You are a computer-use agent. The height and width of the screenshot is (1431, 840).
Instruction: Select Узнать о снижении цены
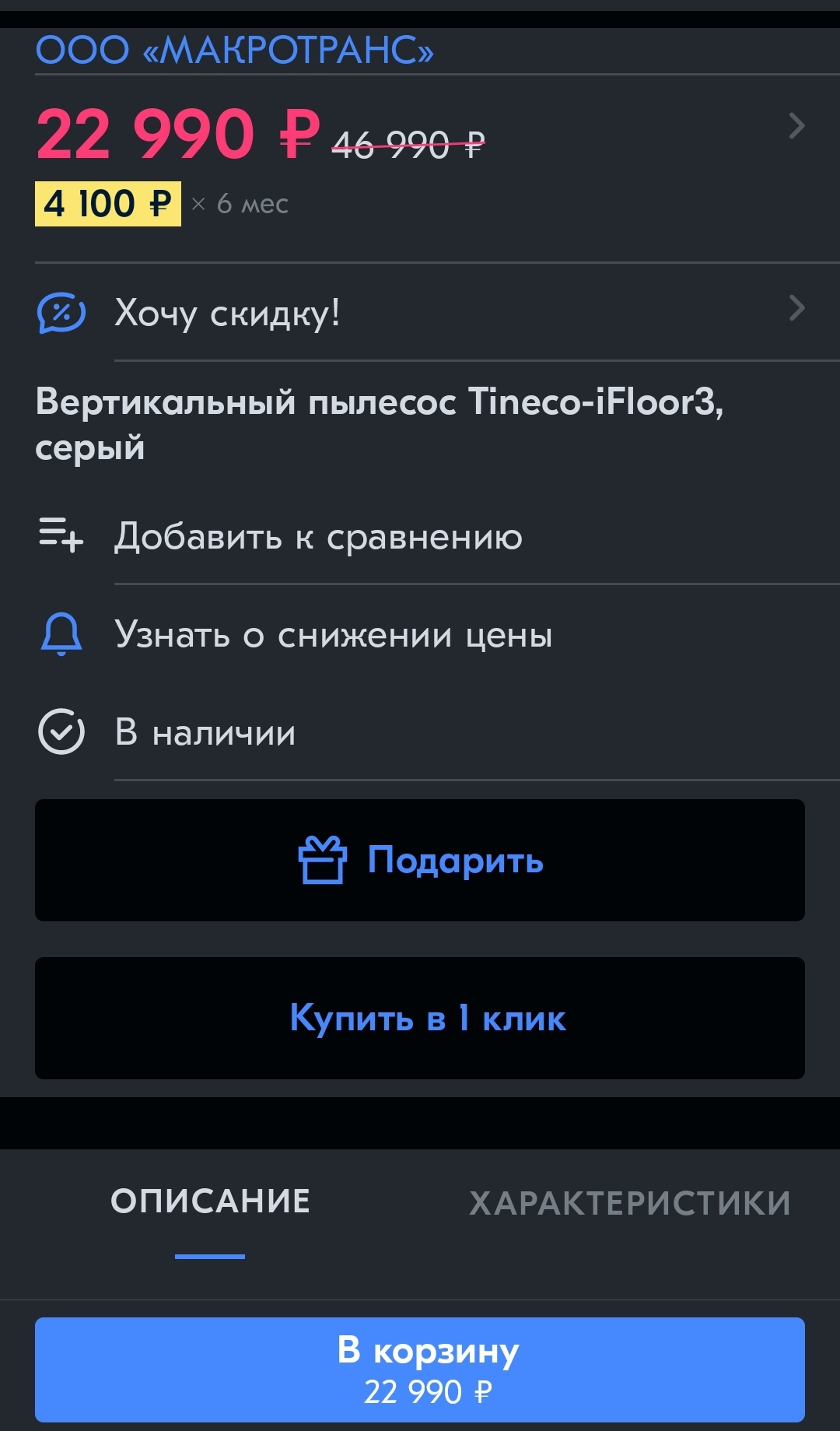click(x=333, y=635)
